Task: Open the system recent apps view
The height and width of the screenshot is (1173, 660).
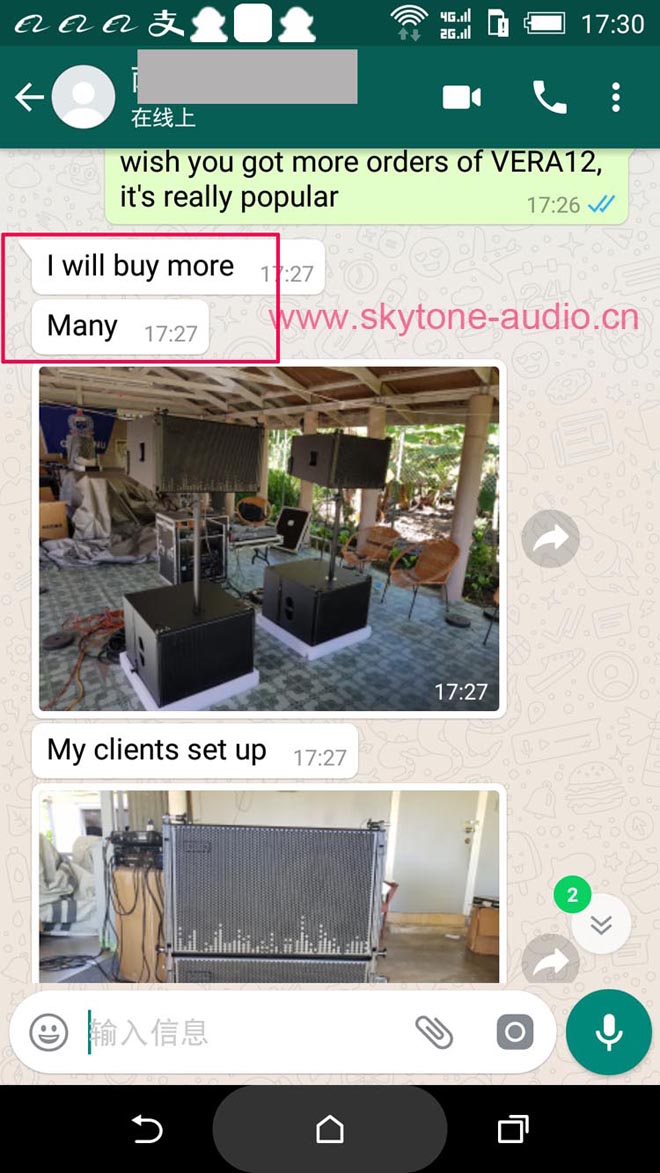Action: click(x=512, y=1130)
